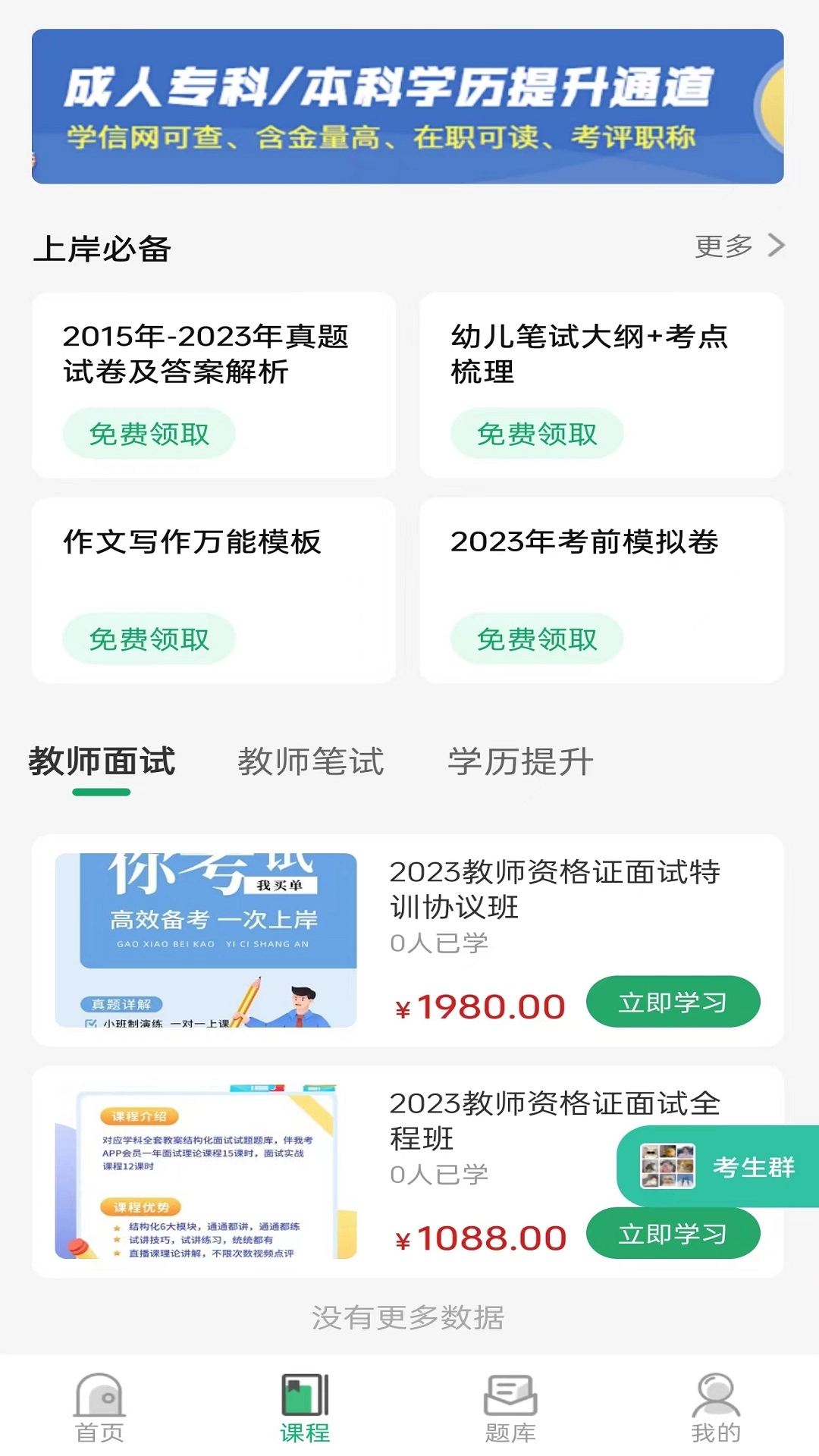Claim 免费领取 for 2023年考前模拟卷
This screenshot has height=1456, width=819.
click(538, 639)
